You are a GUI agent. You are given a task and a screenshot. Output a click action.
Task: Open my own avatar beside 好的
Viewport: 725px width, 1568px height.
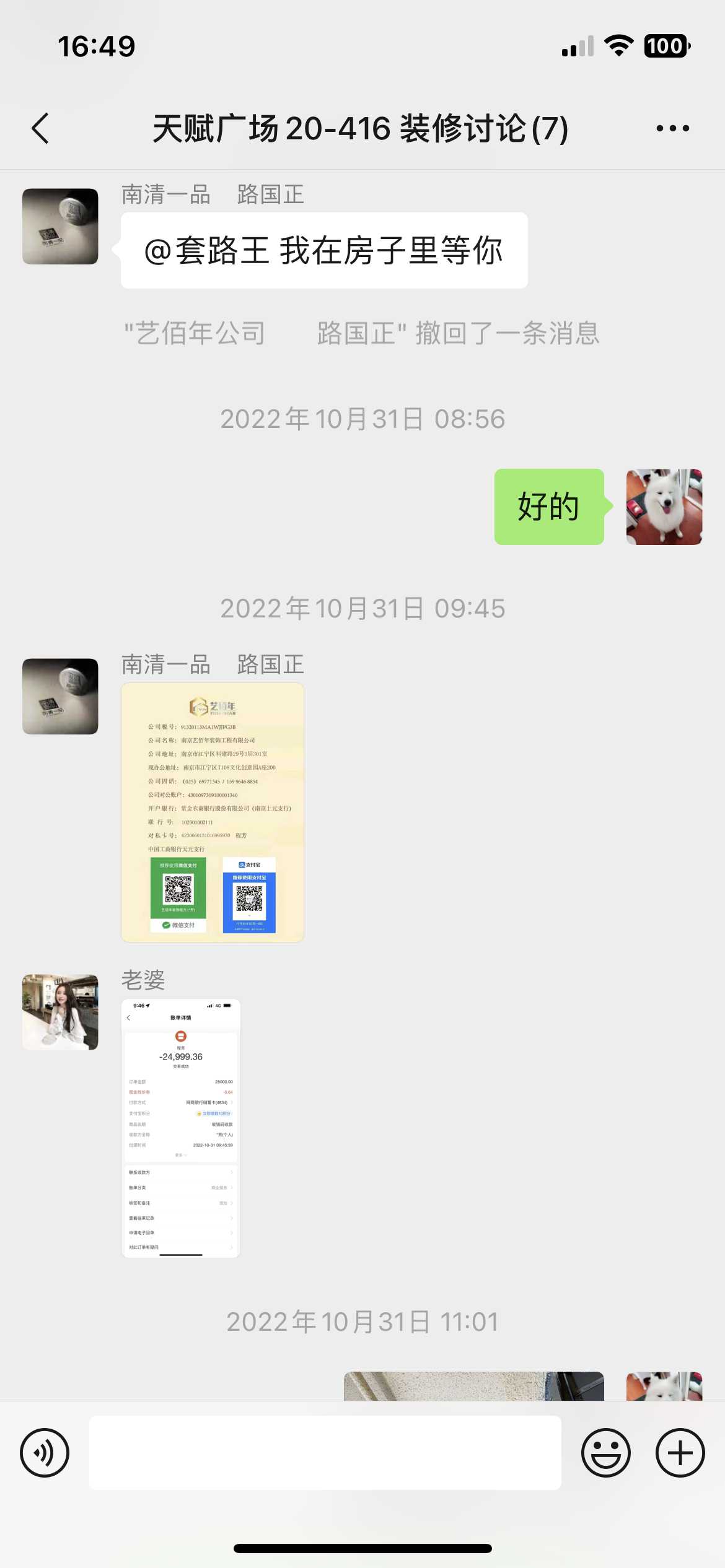(x=664, y=507)
